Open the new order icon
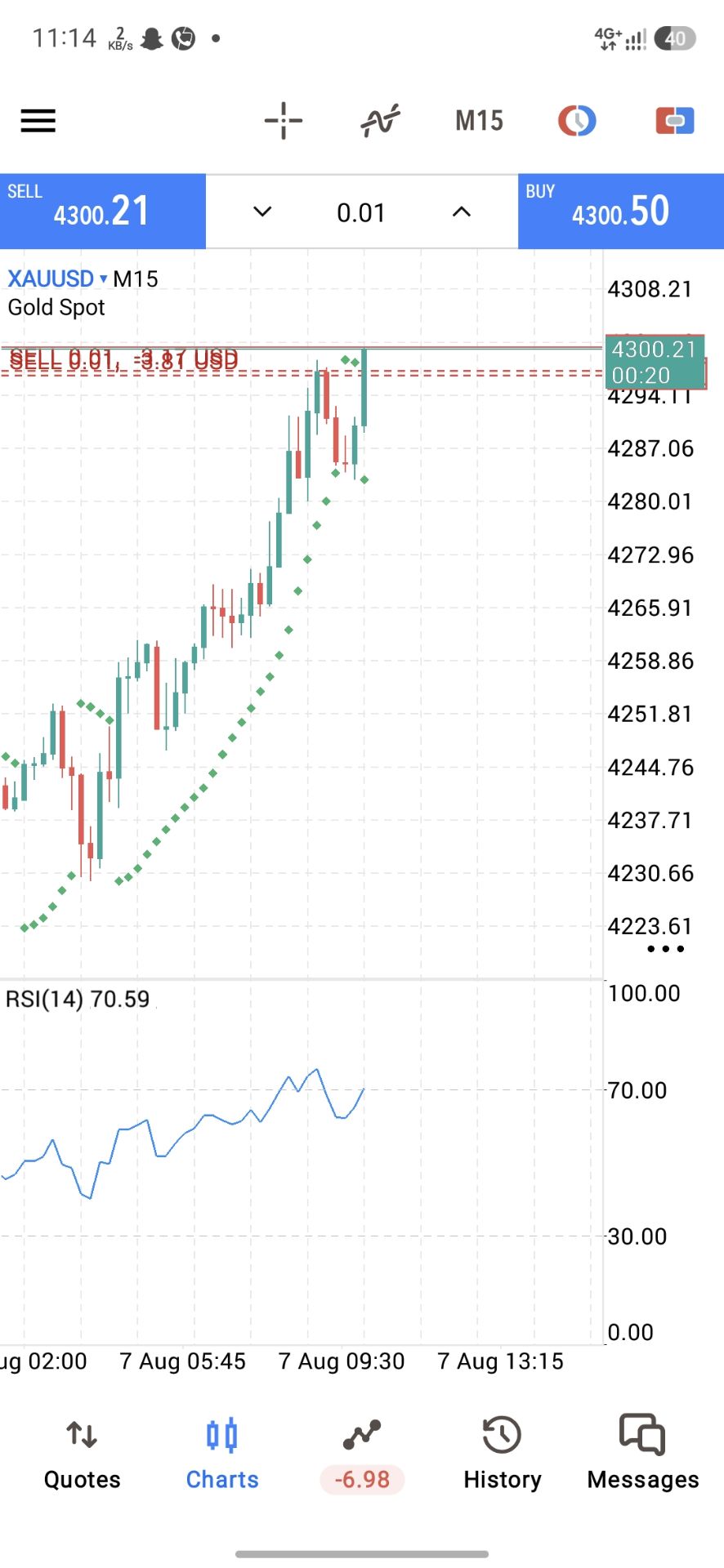724x1568 pixels. [x=675, y=121]
